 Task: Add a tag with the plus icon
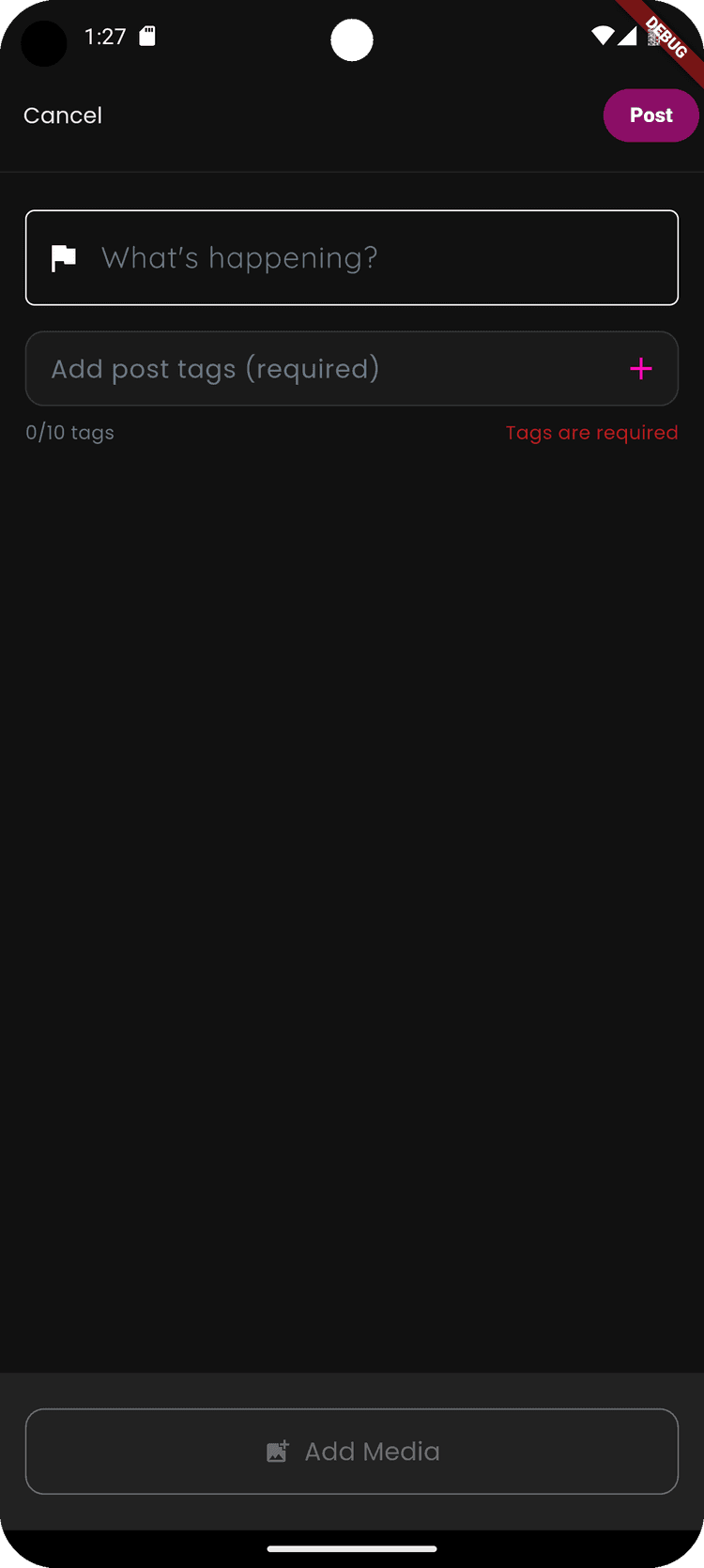tap(641, 369)
